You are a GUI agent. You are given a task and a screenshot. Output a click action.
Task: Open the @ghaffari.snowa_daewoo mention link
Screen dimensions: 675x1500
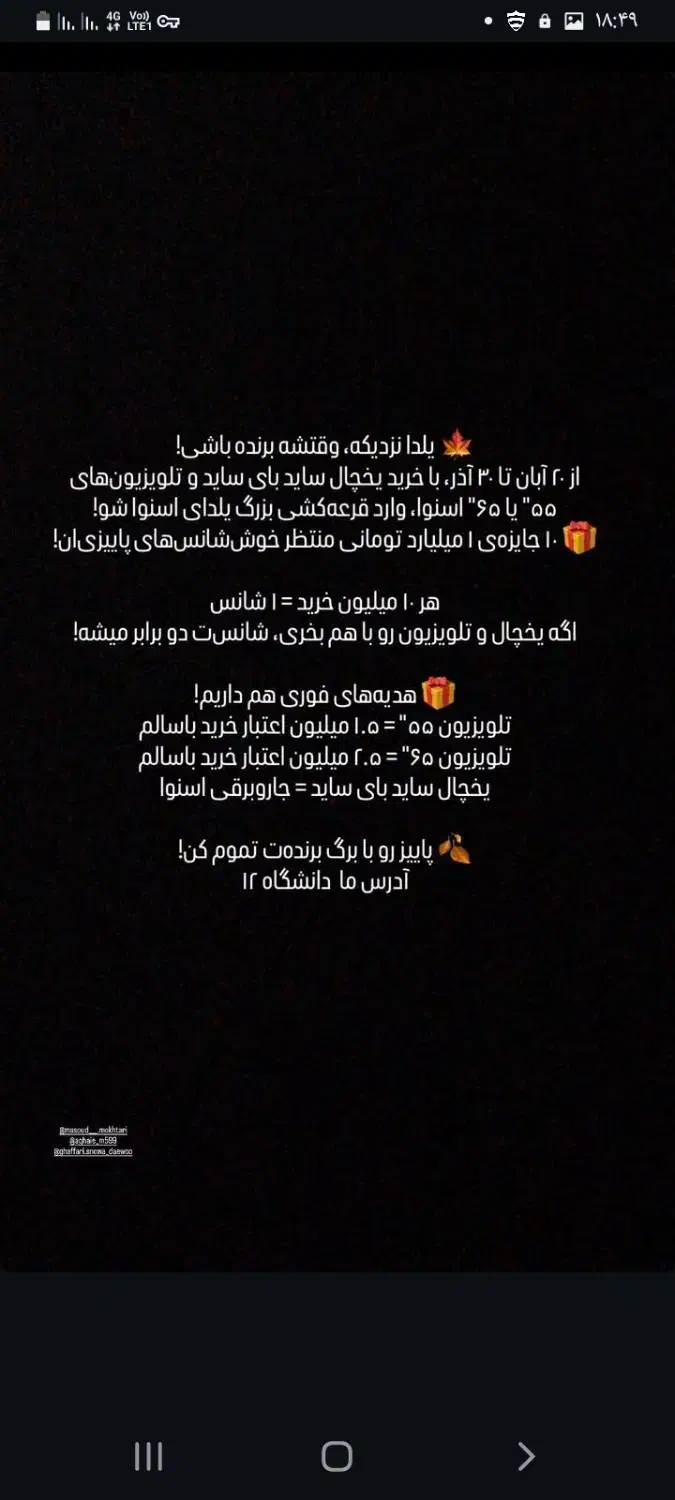pyautogui.click(x=93, y=1152)
